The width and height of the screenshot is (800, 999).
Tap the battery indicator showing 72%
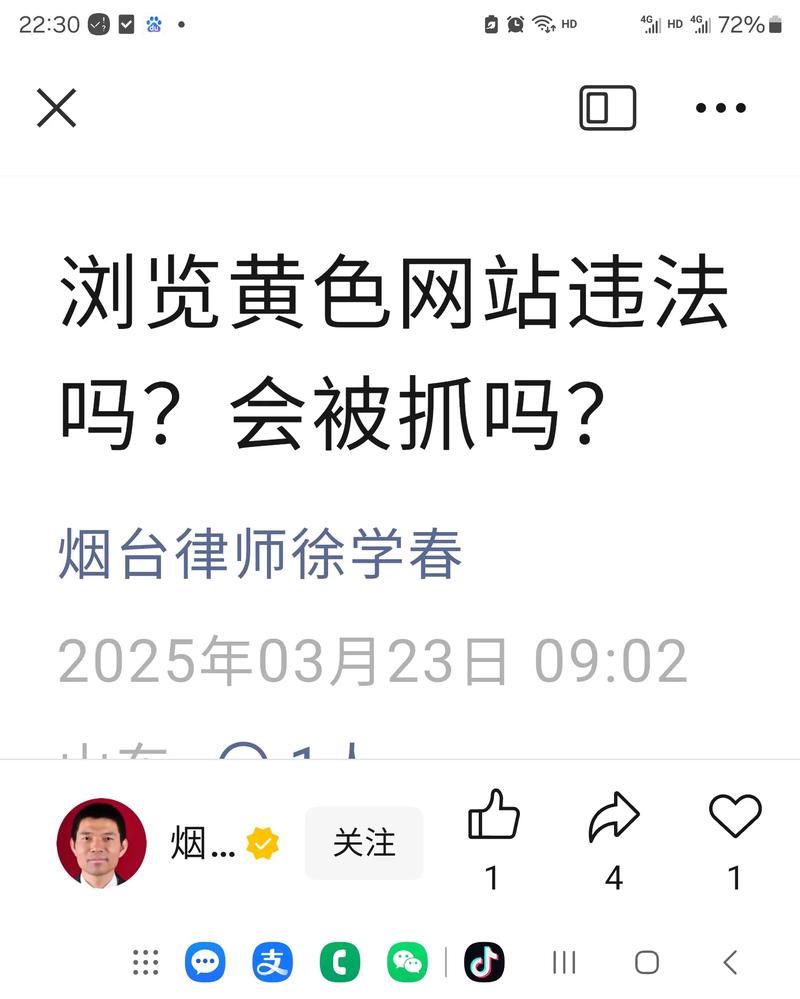tap(743, 23)
